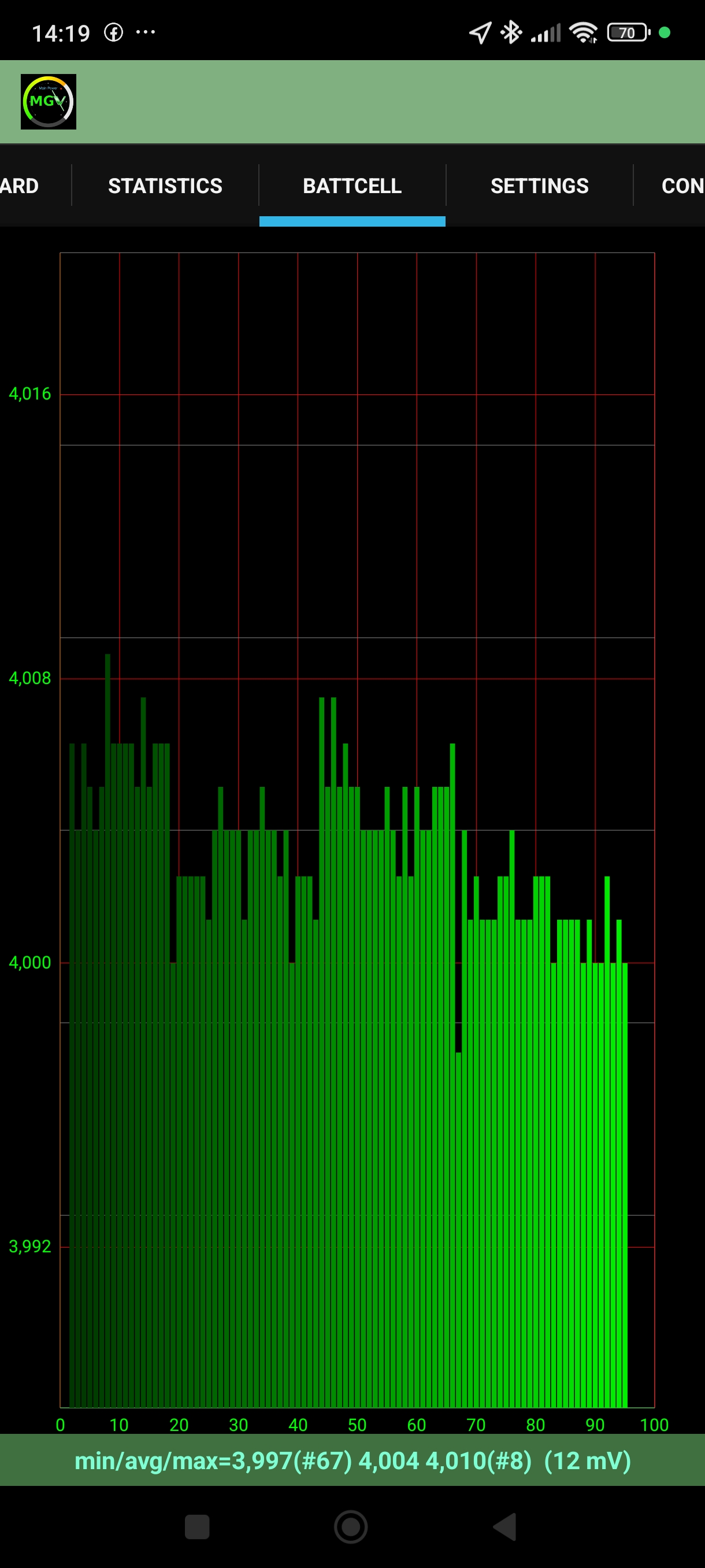705x1568 pixels.
Task: Go to home via system home button
Action: coord(351,1526)
